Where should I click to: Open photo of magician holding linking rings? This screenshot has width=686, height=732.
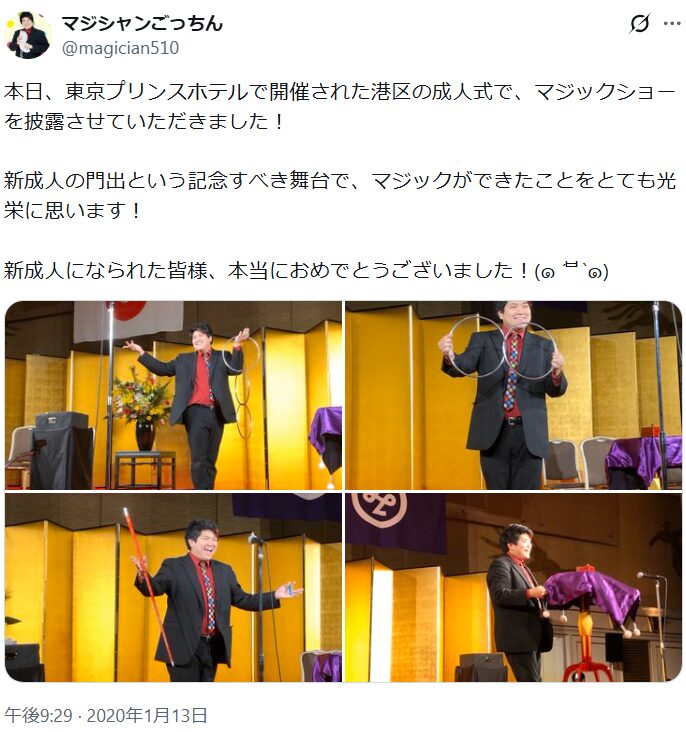click(513, 395)
